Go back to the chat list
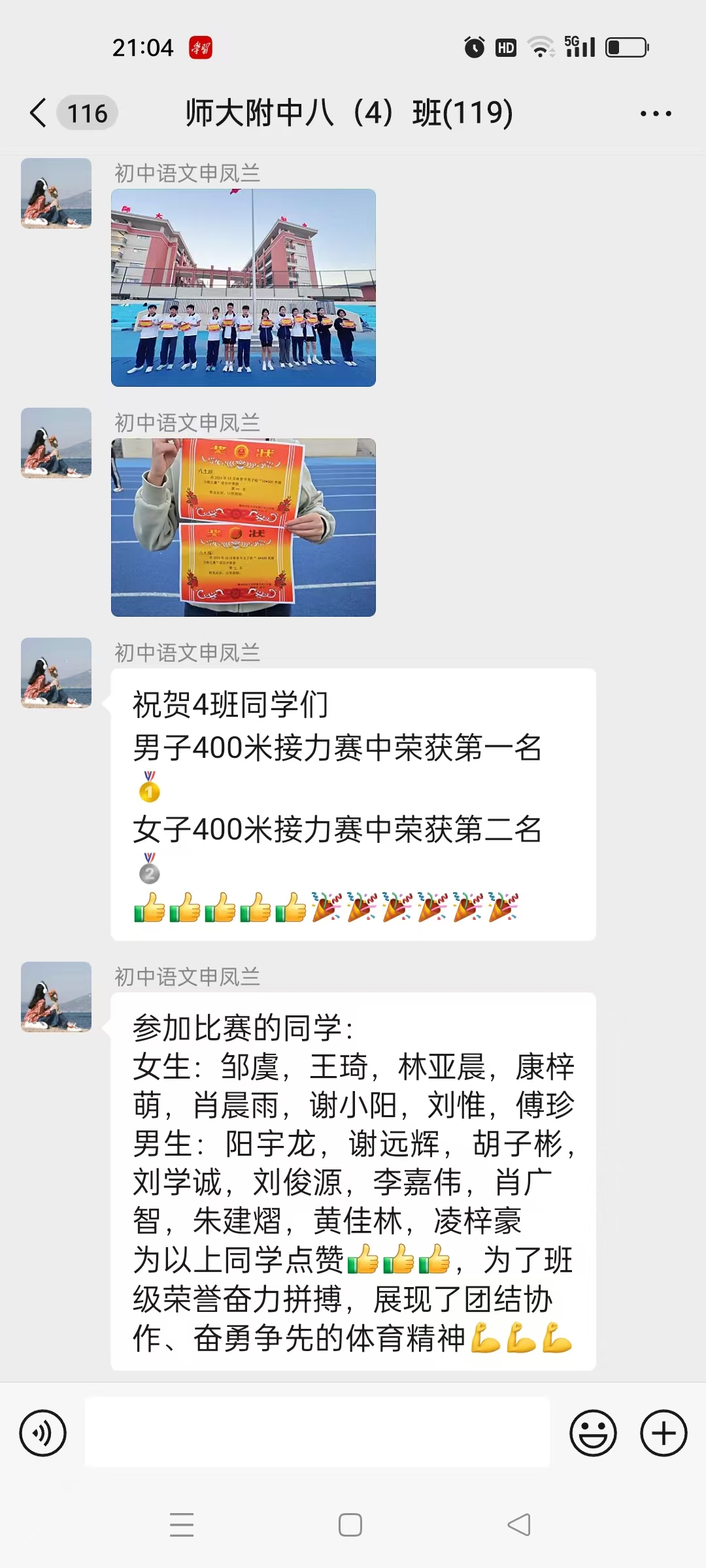 coord(39,113)
